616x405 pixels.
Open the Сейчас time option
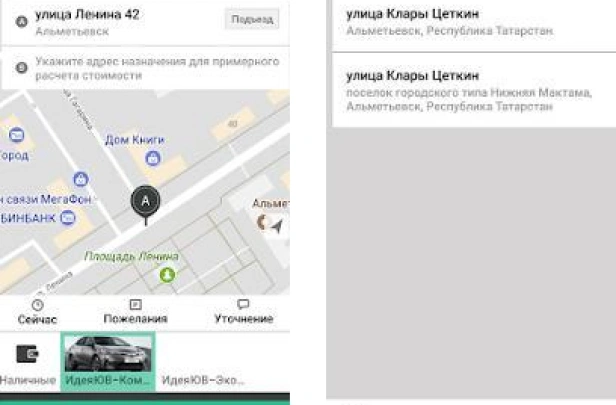tap(37, 311)
